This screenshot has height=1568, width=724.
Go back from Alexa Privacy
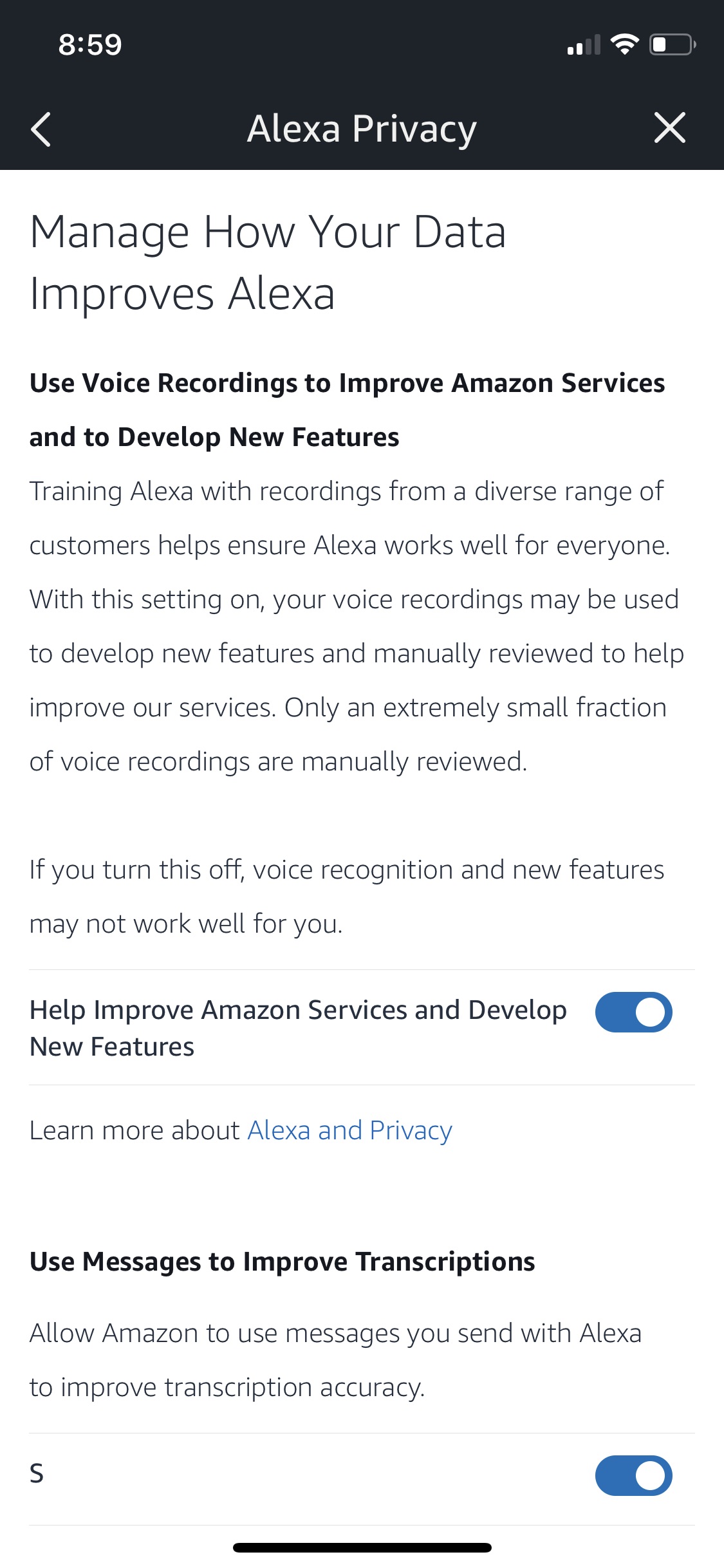[x=41, y=129]
